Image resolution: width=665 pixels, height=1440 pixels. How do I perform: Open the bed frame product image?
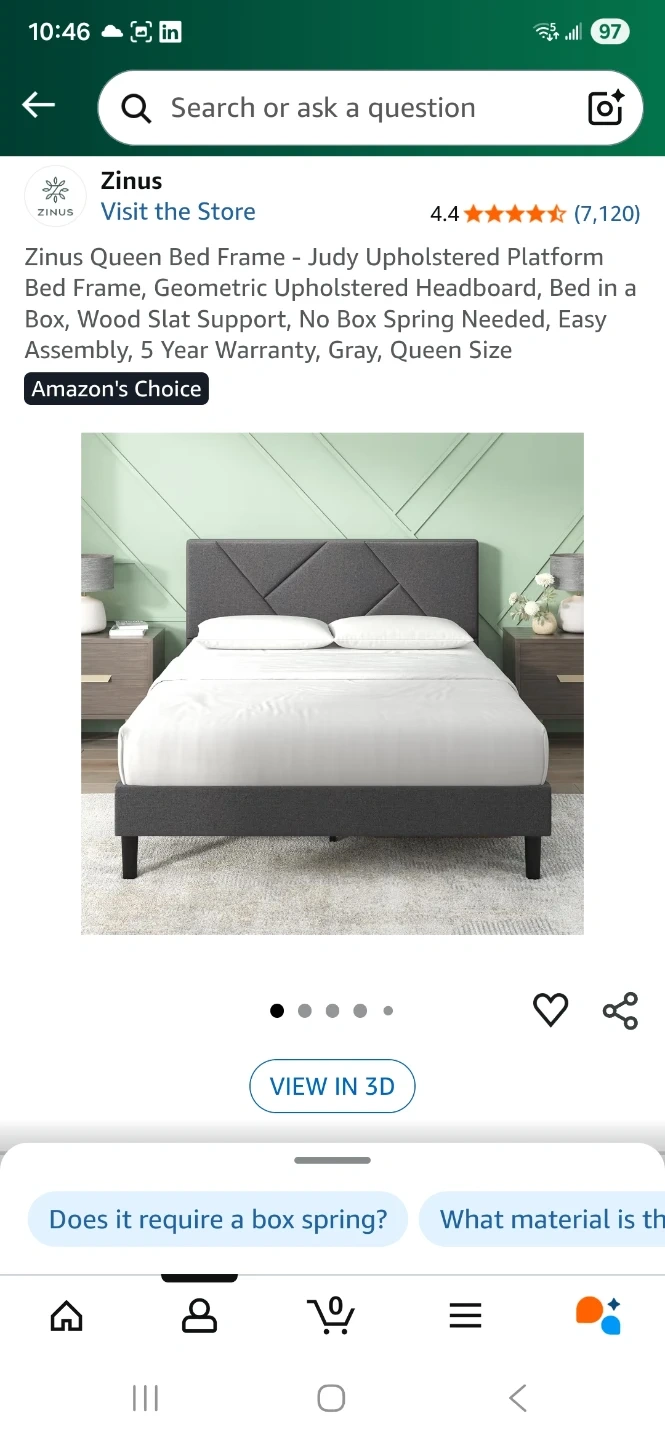332,684
